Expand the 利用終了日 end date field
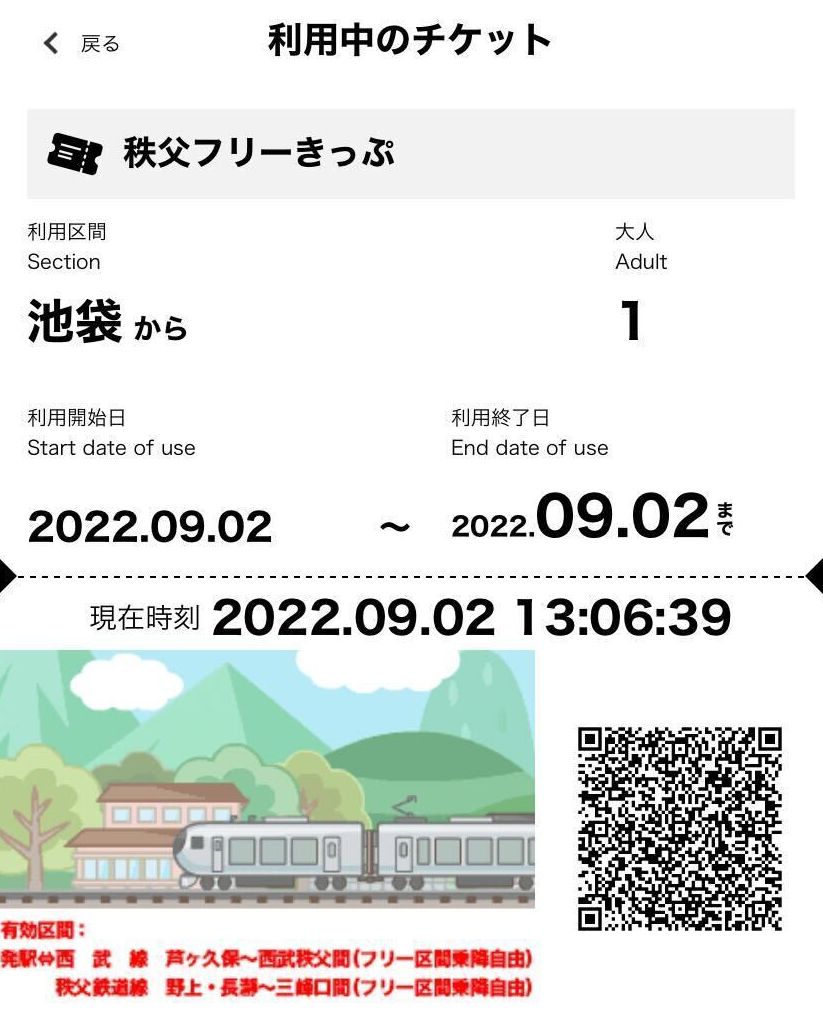Viewport: 823px width, 1019px height. coord(530,432)
